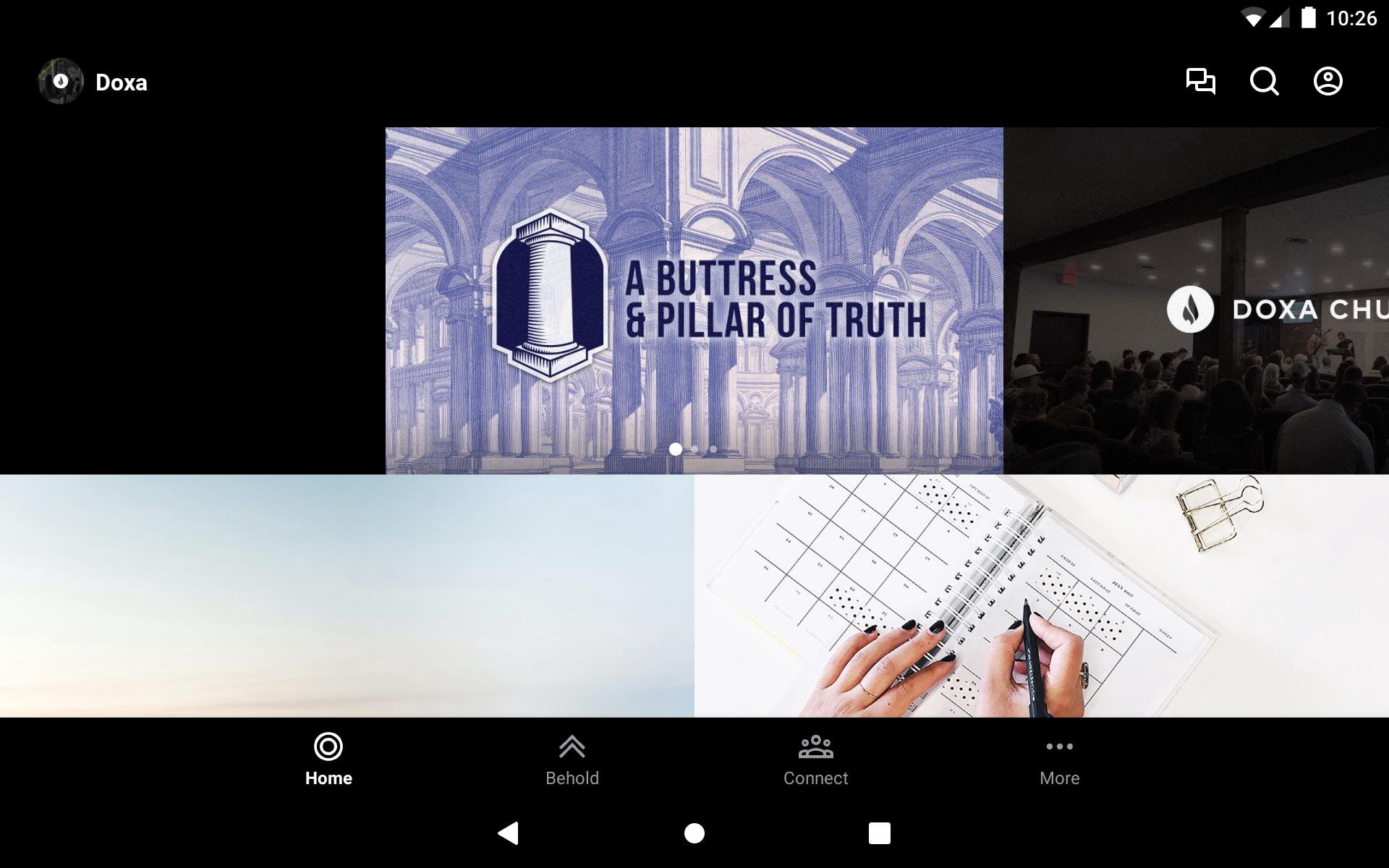This screenshot has width=1389, height=868.
Task: Select the Home tab
Action: coord(328,759)
